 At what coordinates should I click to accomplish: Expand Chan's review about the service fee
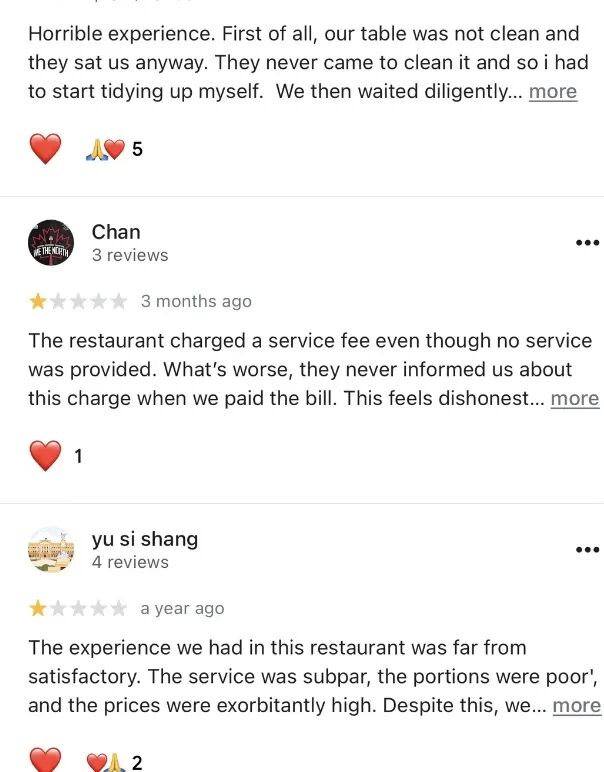click(x=574, y=398)
